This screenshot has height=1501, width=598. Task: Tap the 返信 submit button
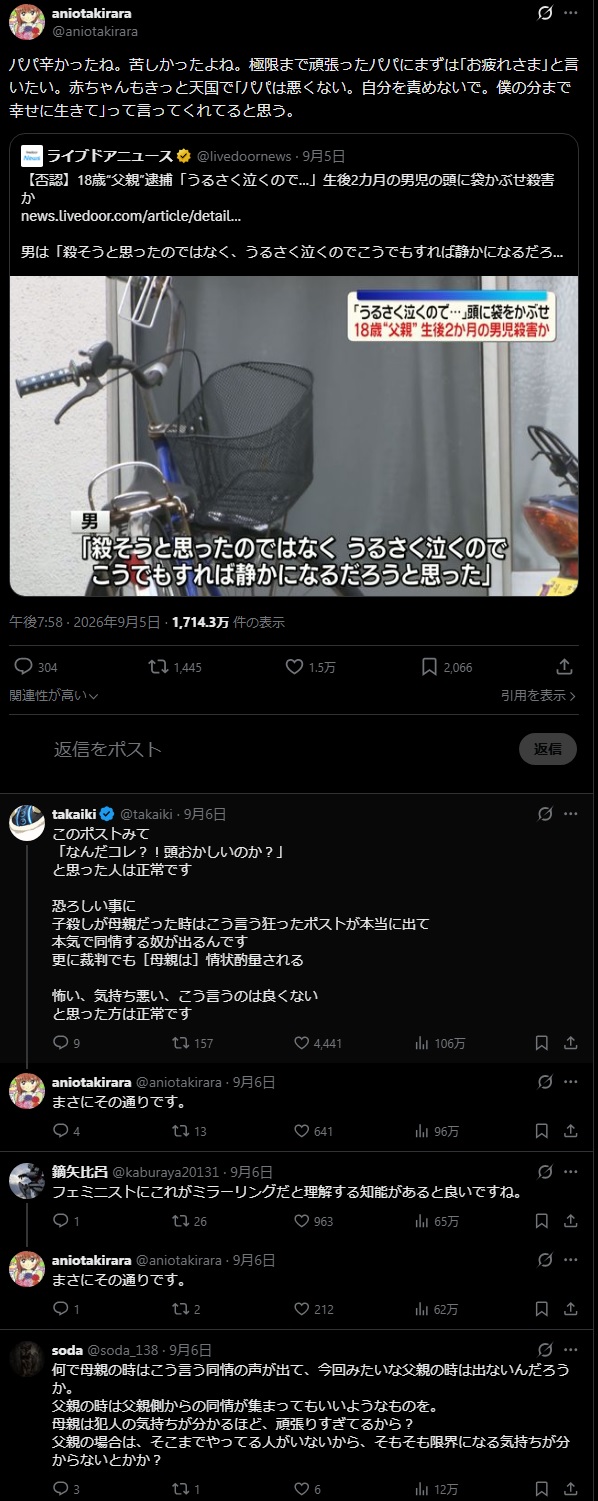[548, 749]
